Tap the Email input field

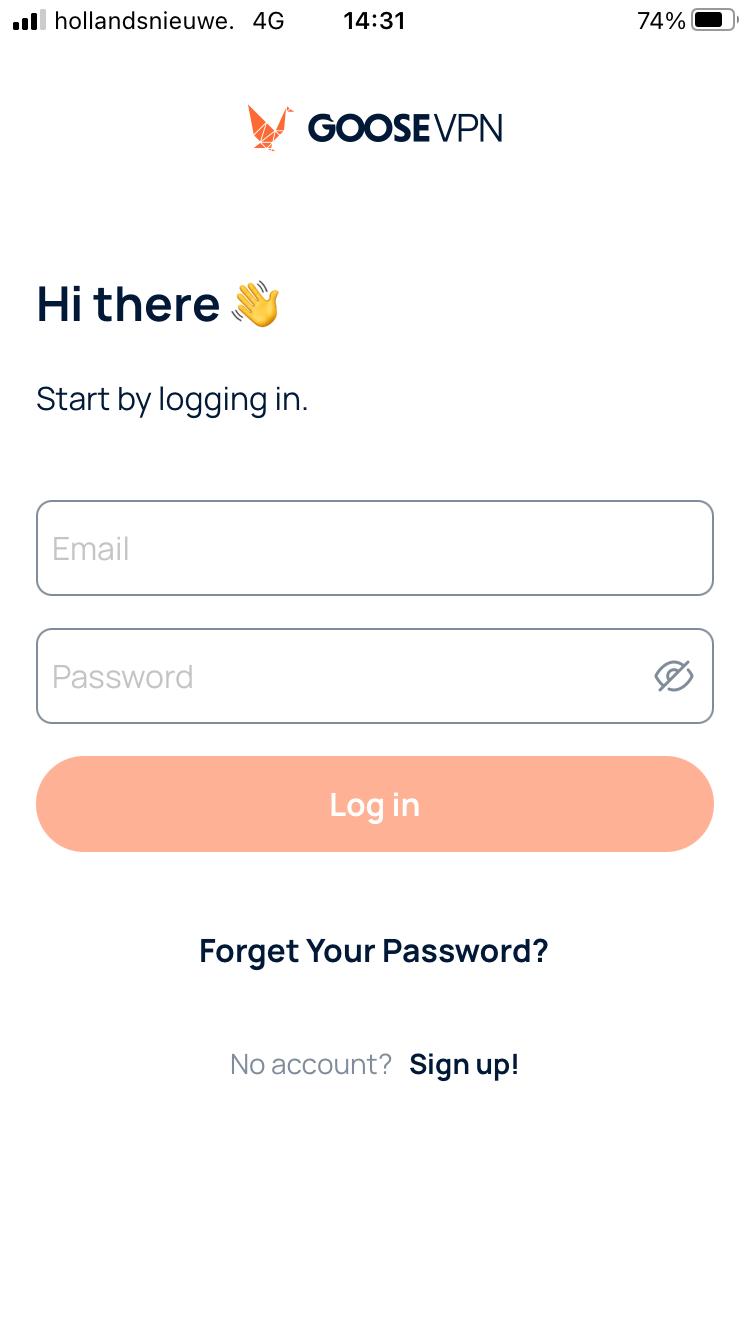[375, 548]
